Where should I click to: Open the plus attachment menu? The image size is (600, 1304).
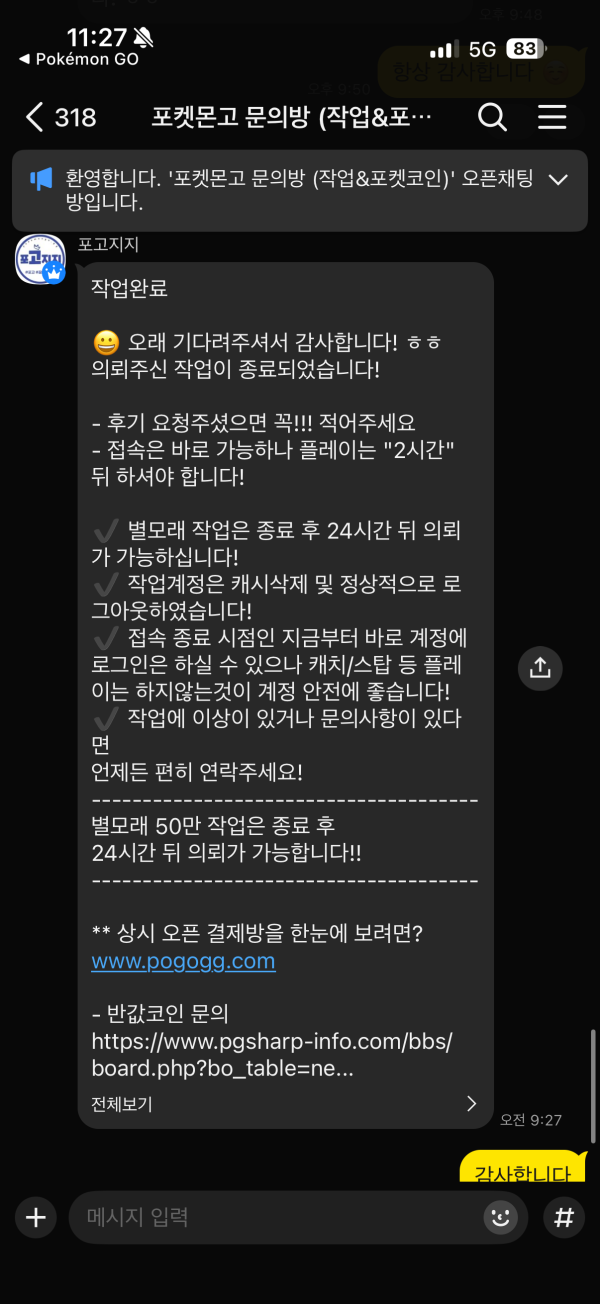point(36,1218)
